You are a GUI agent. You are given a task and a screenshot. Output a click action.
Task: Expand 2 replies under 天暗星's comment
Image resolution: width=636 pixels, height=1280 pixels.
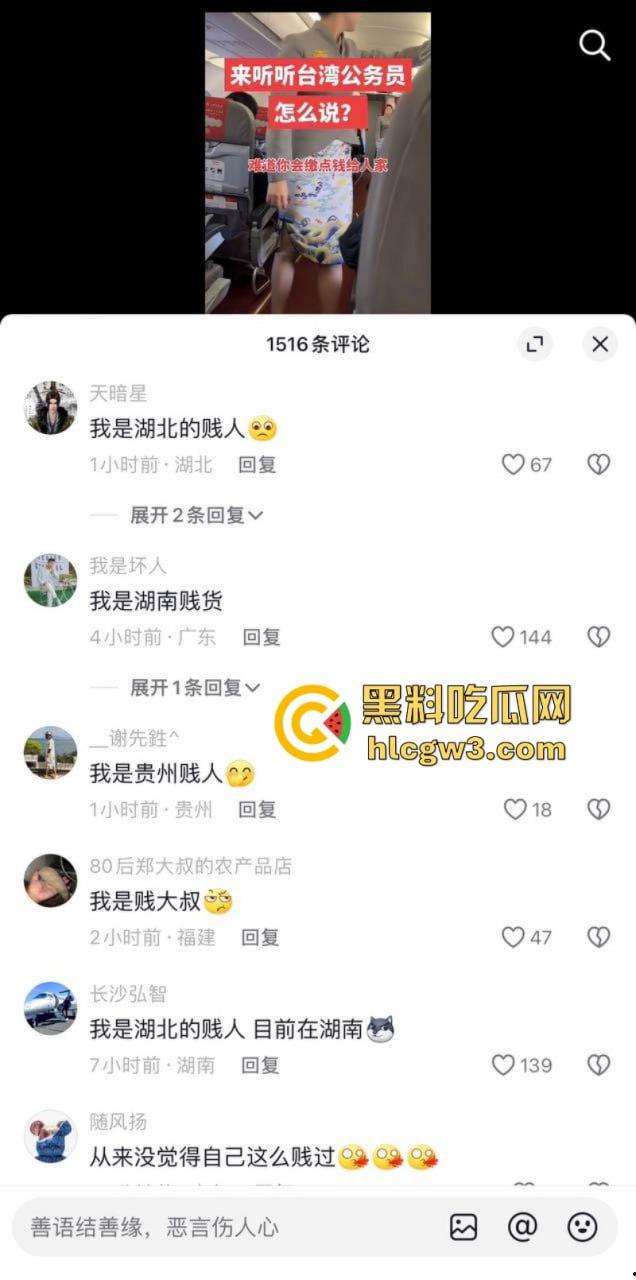coord(196,515)
